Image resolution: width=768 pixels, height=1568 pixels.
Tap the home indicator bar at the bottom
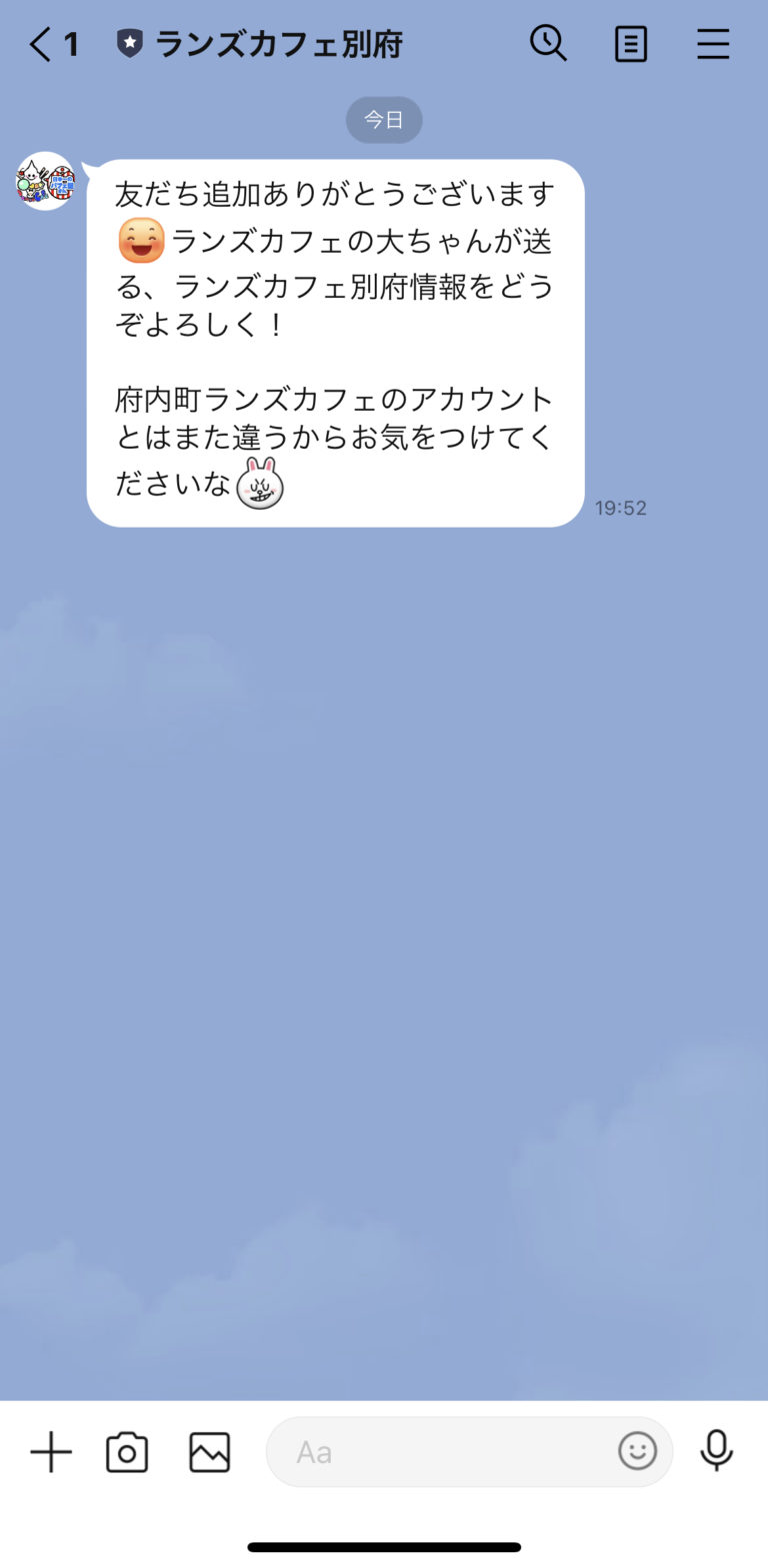click(384, 1547)
